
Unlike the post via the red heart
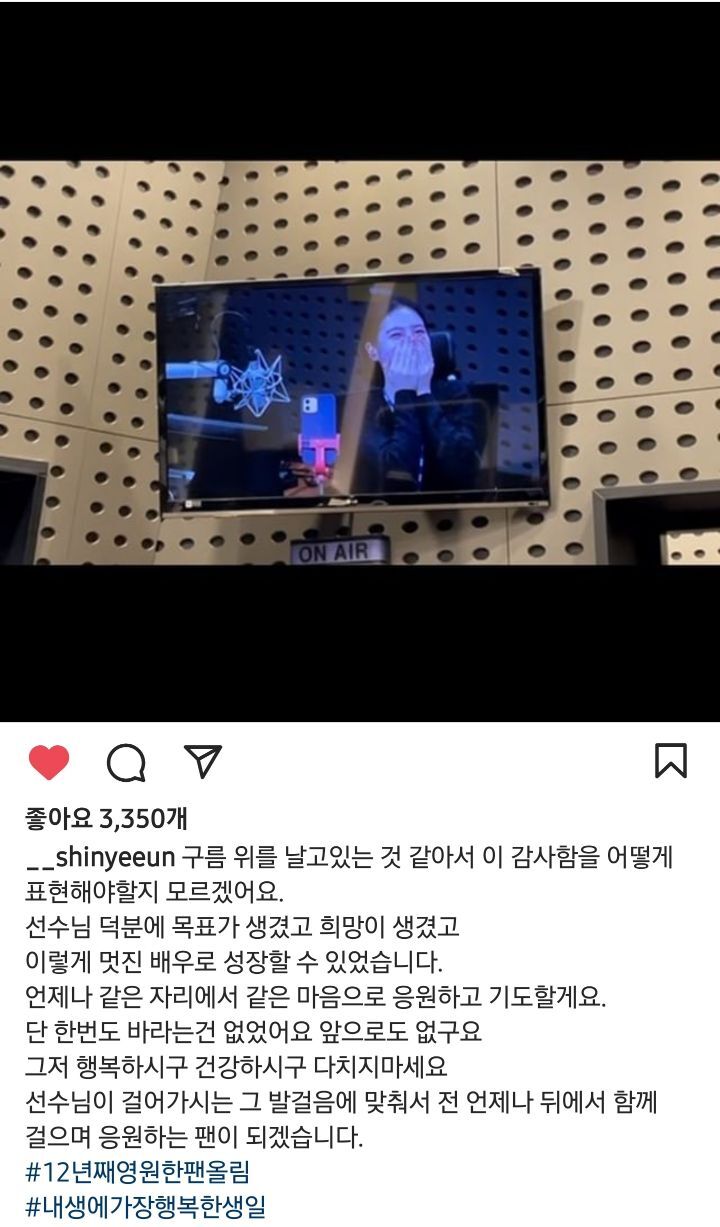49,763
